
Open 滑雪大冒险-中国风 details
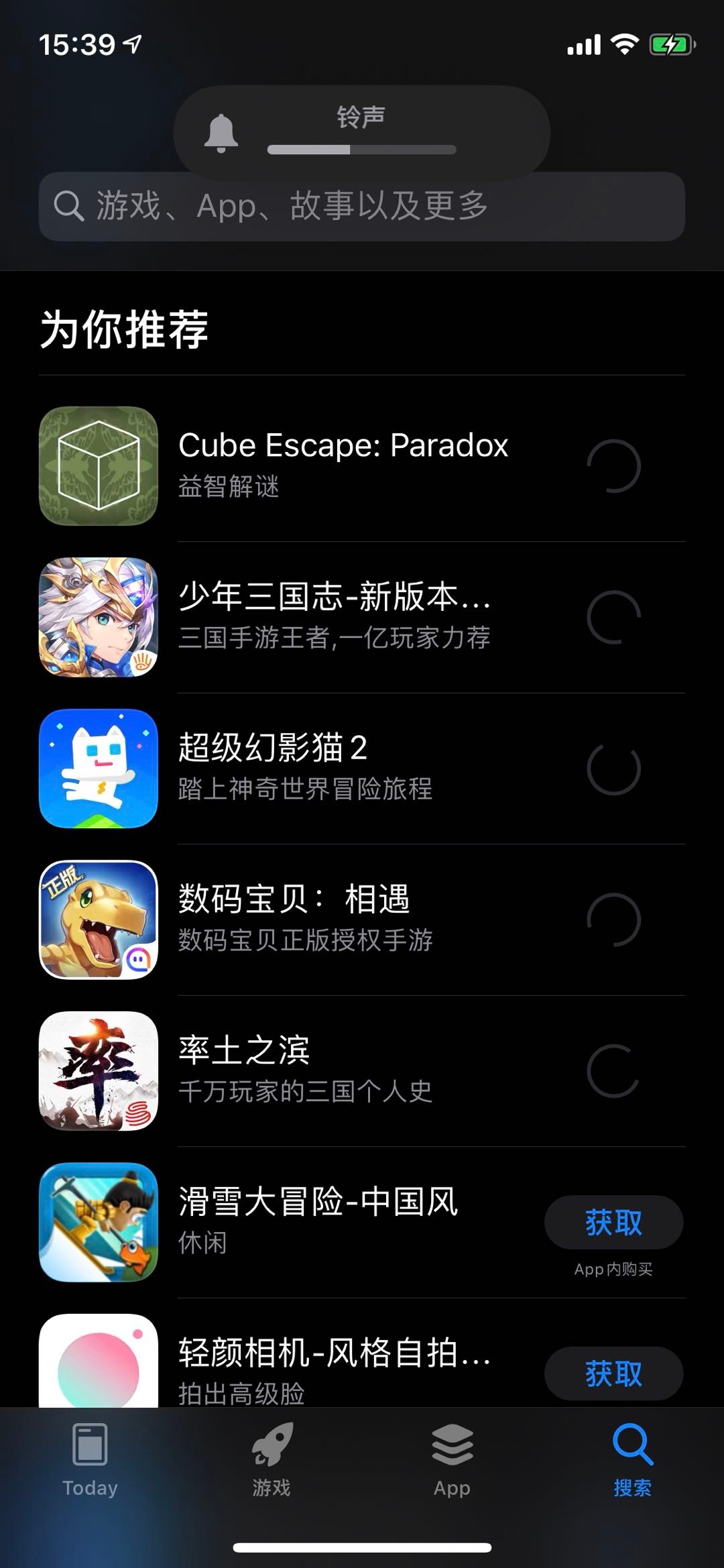pos(318,1221)
